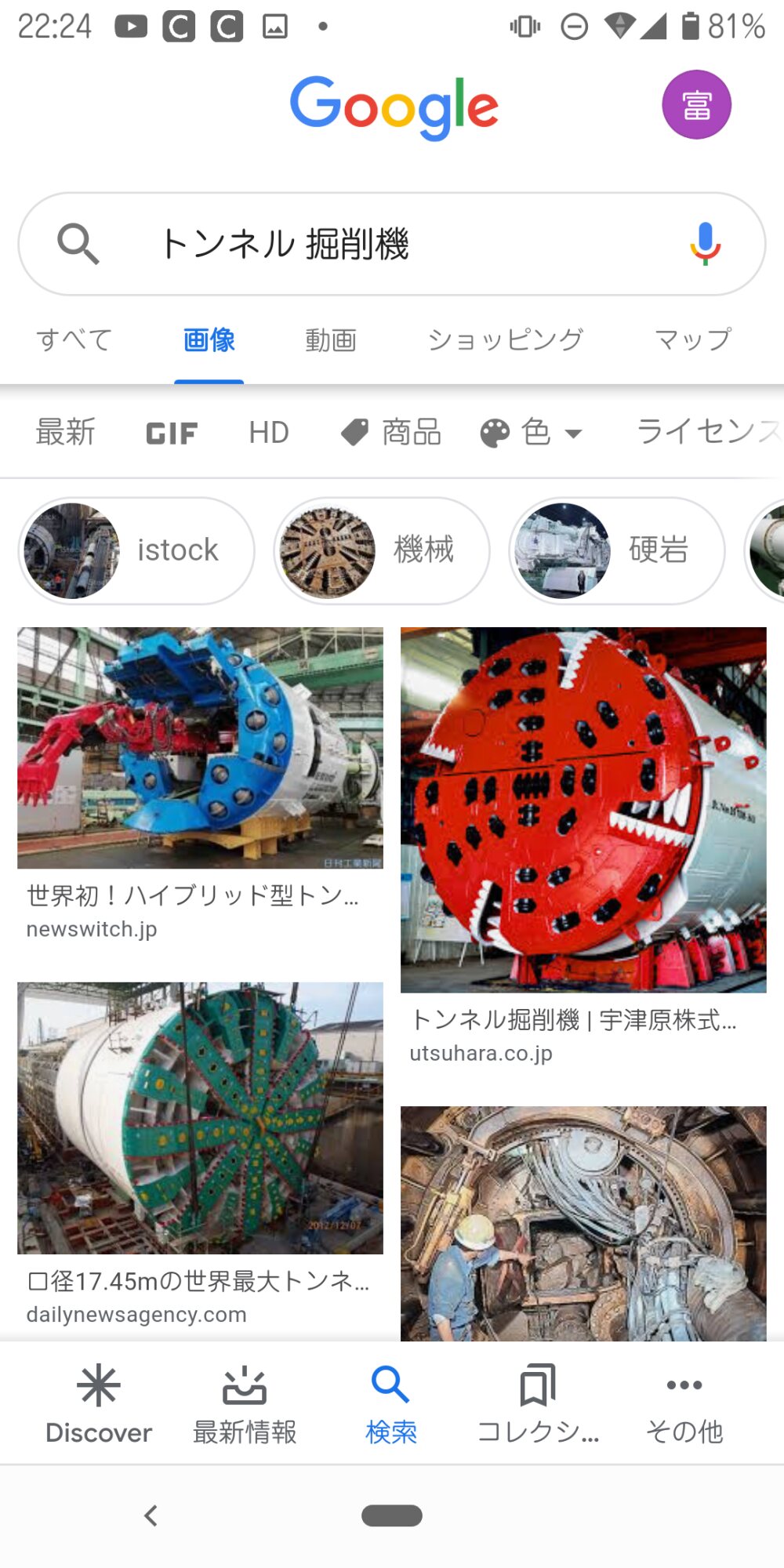Screen dimensions: 784x1568
Task: Select the 最新 filter
Action: (66, 432)
